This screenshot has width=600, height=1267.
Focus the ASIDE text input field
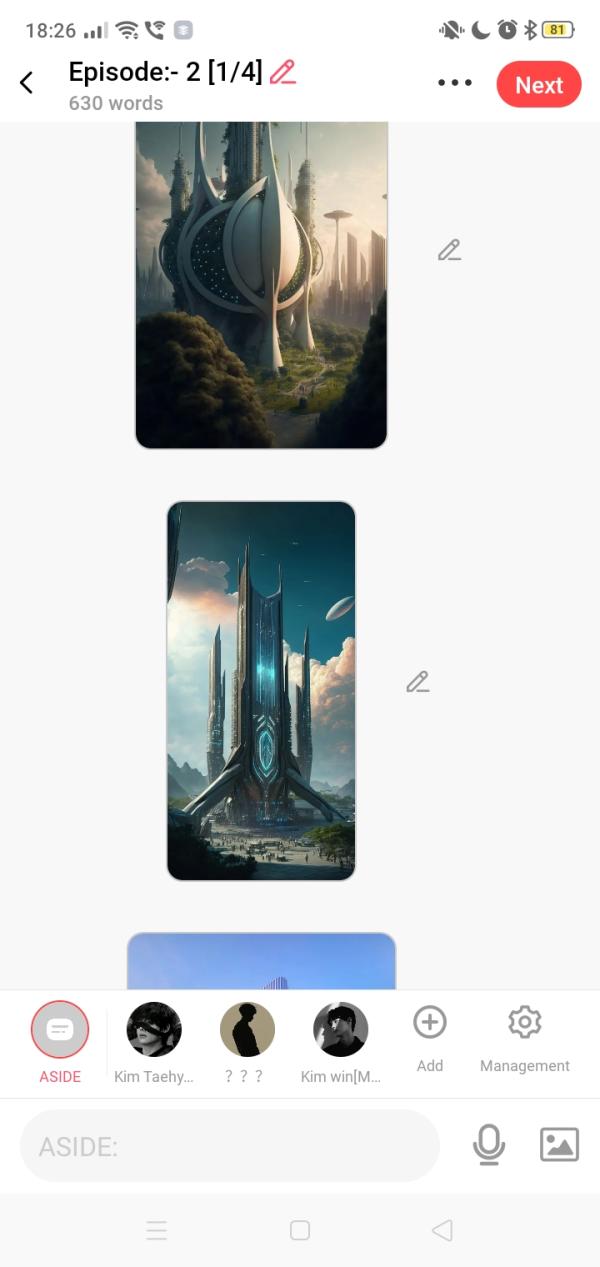(230, 1146)
